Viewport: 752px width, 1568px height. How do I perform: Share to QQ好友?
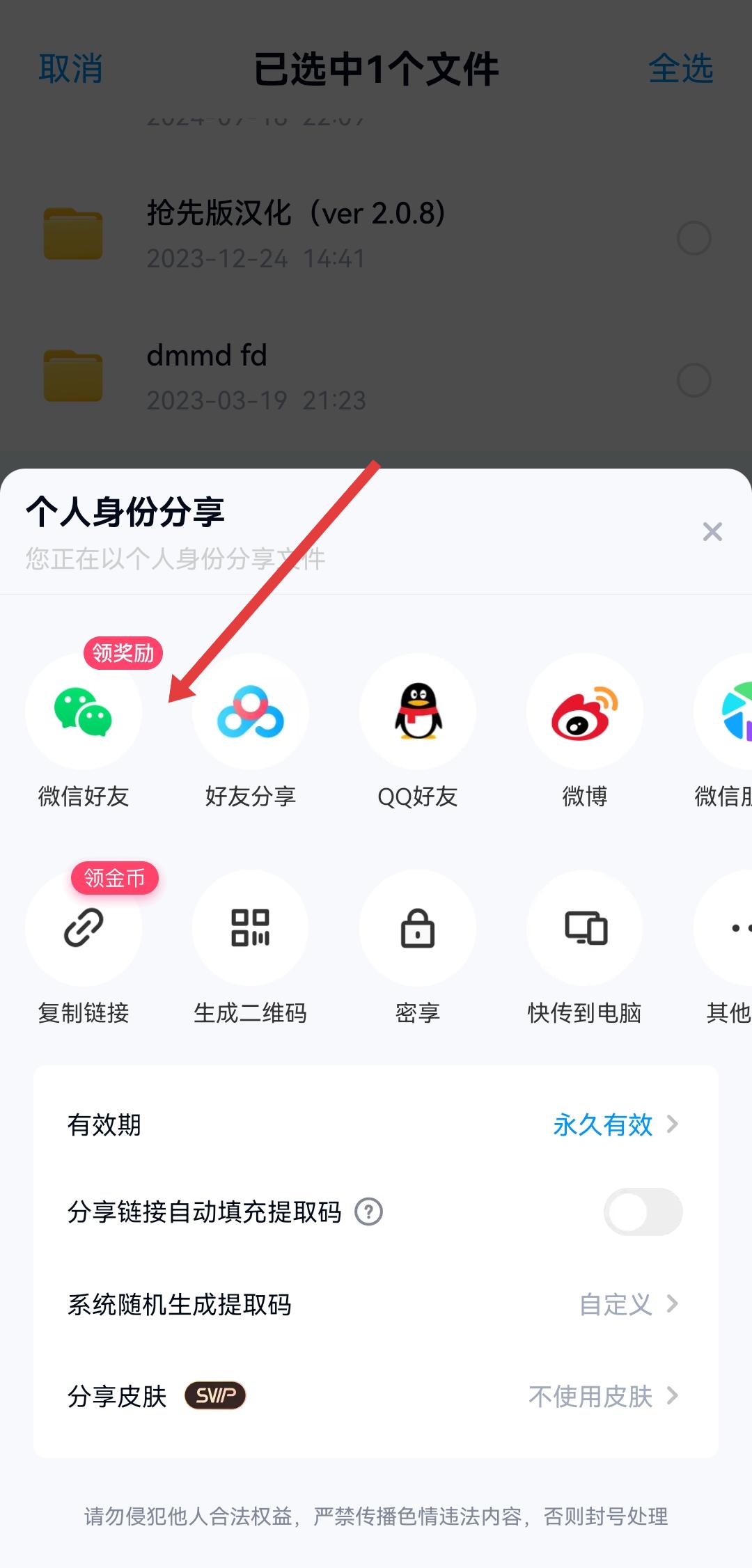click(x=418, y=712)
